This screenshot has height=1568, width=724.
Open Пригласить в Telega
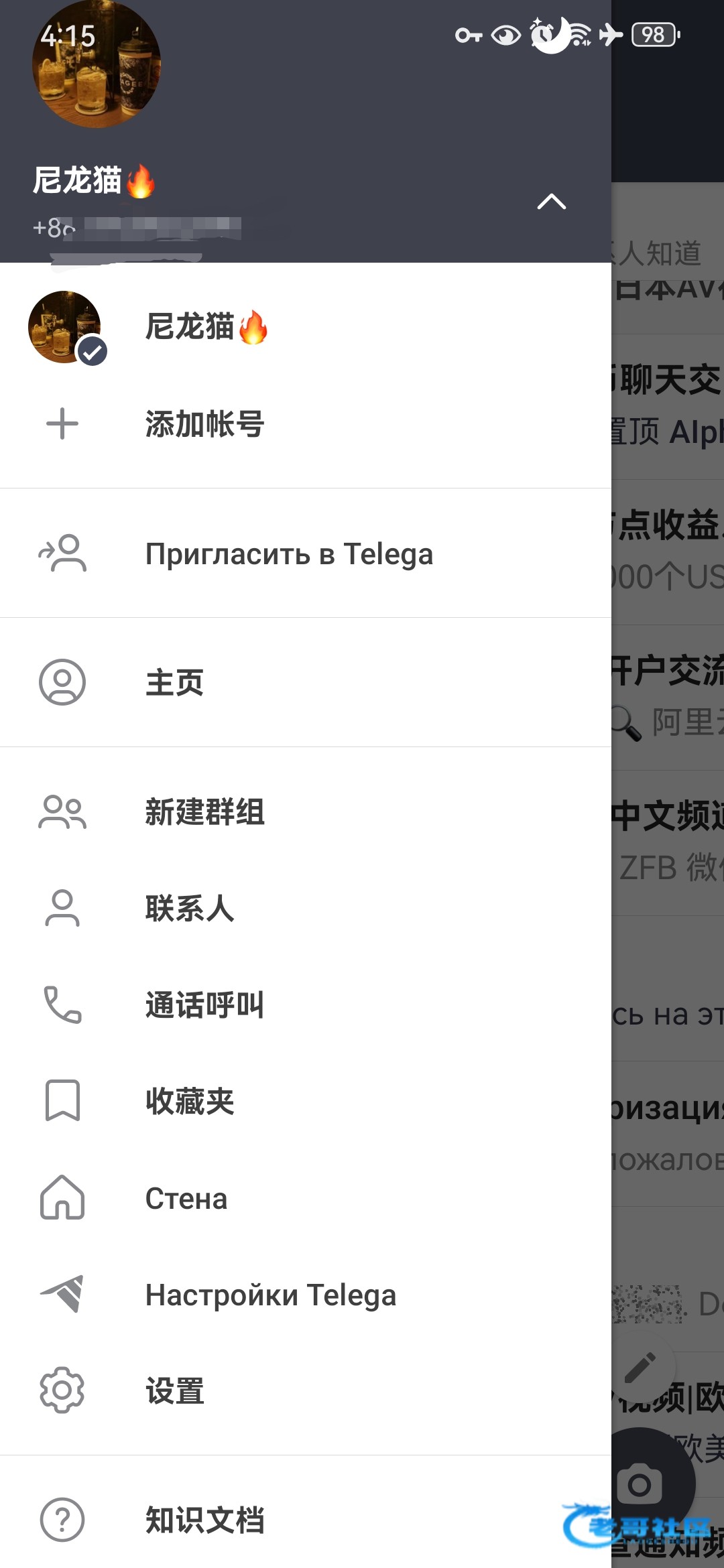(x=289, y=554)
